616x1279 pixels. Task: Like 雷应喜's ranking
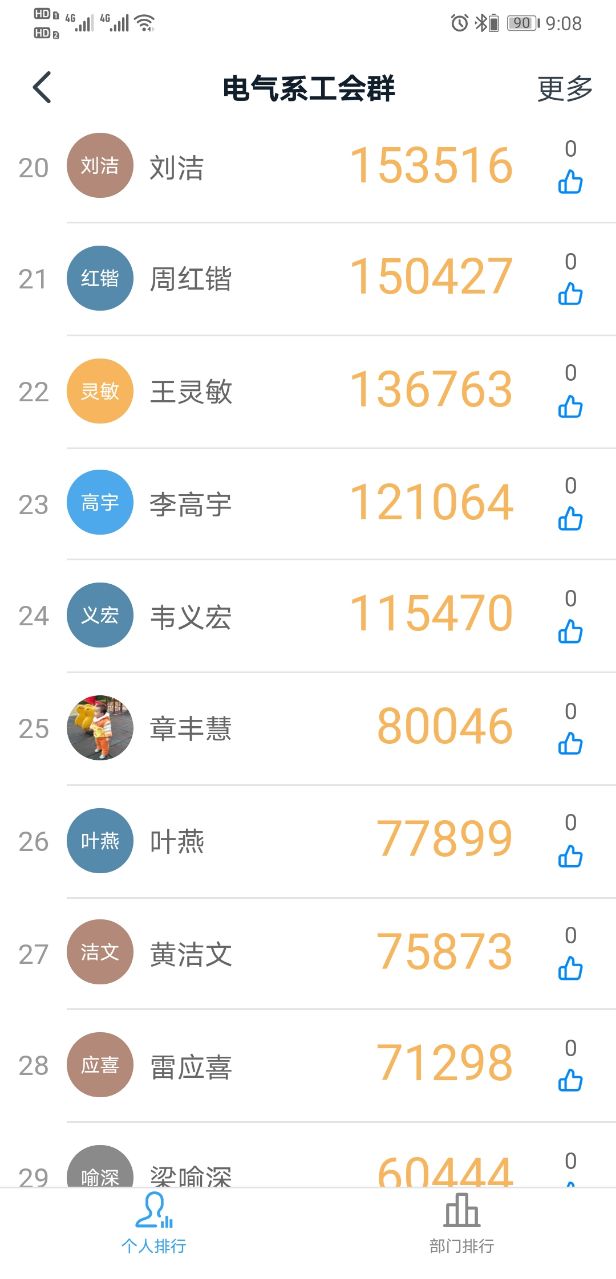coord(570,1080)
